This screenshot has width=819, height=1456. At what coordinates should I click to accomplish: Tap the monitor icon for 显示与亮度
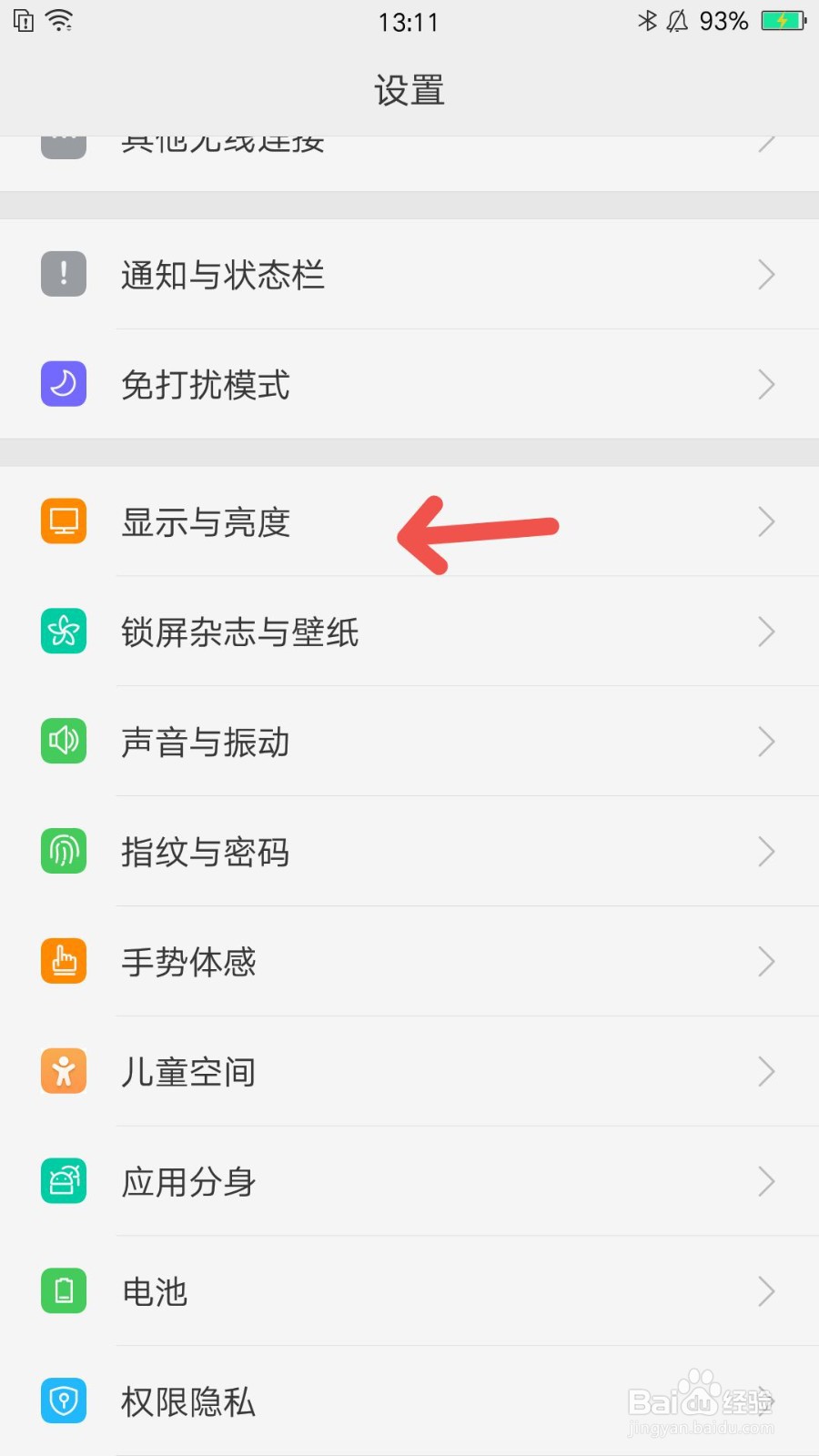click(x=62, y=521)
